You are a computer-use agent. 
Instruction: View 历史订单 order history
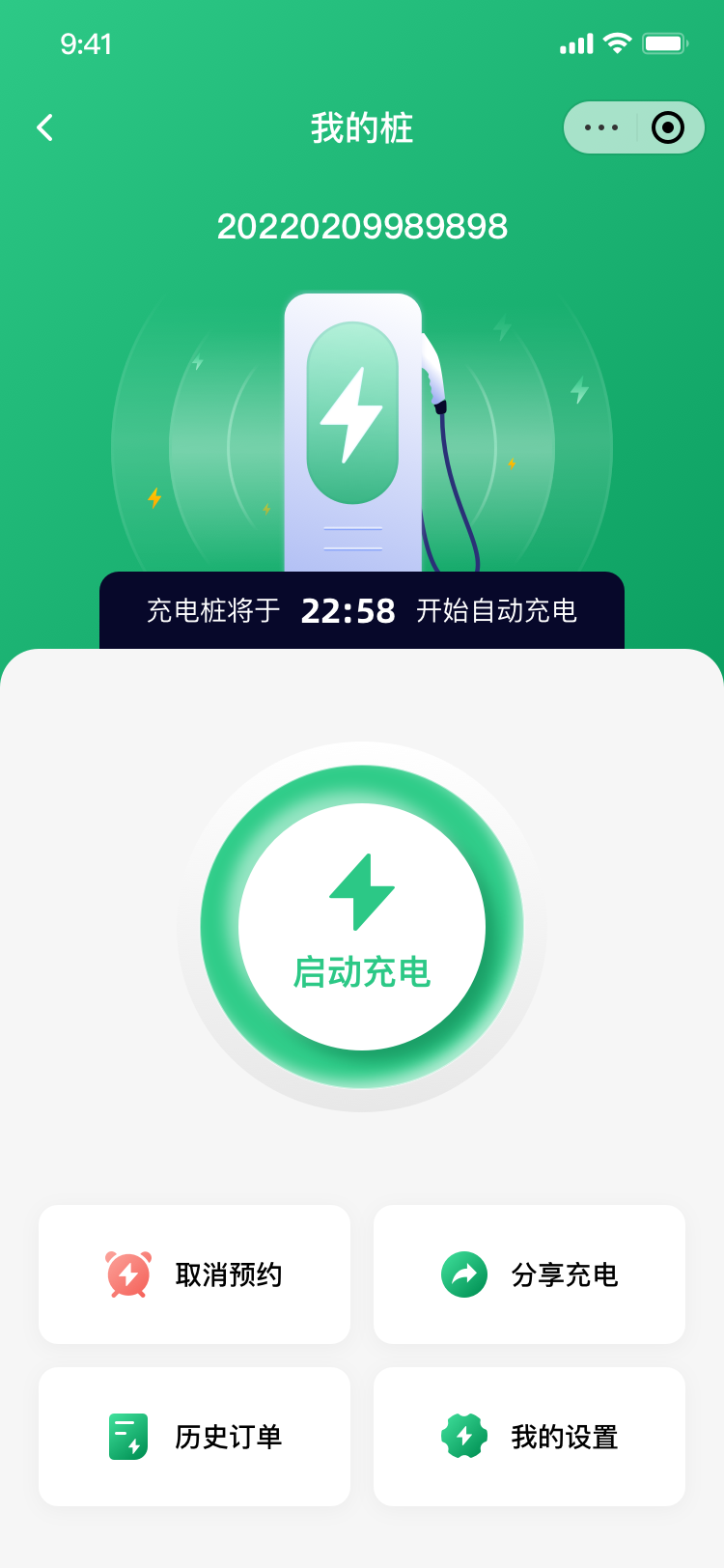pyautogui.click(x=194, y=1437)
